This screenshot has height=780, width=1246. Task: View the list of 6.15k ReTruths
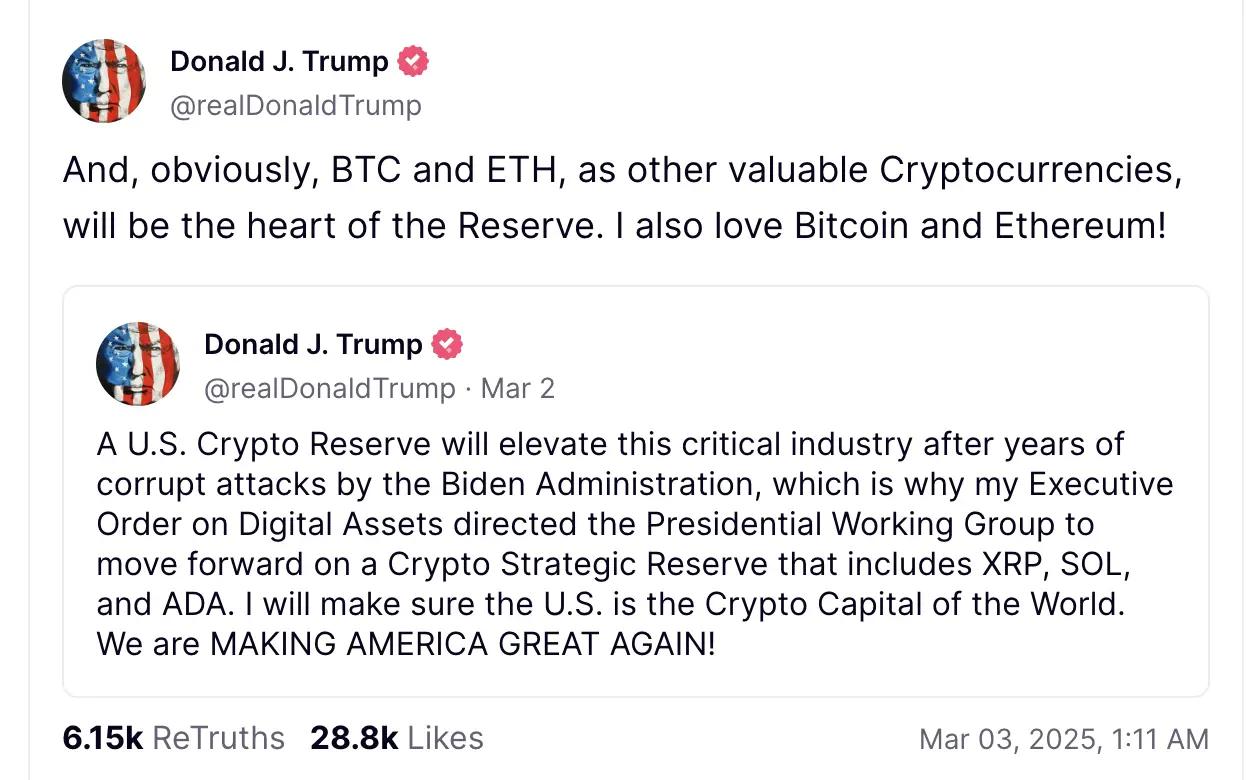(173, 739)
